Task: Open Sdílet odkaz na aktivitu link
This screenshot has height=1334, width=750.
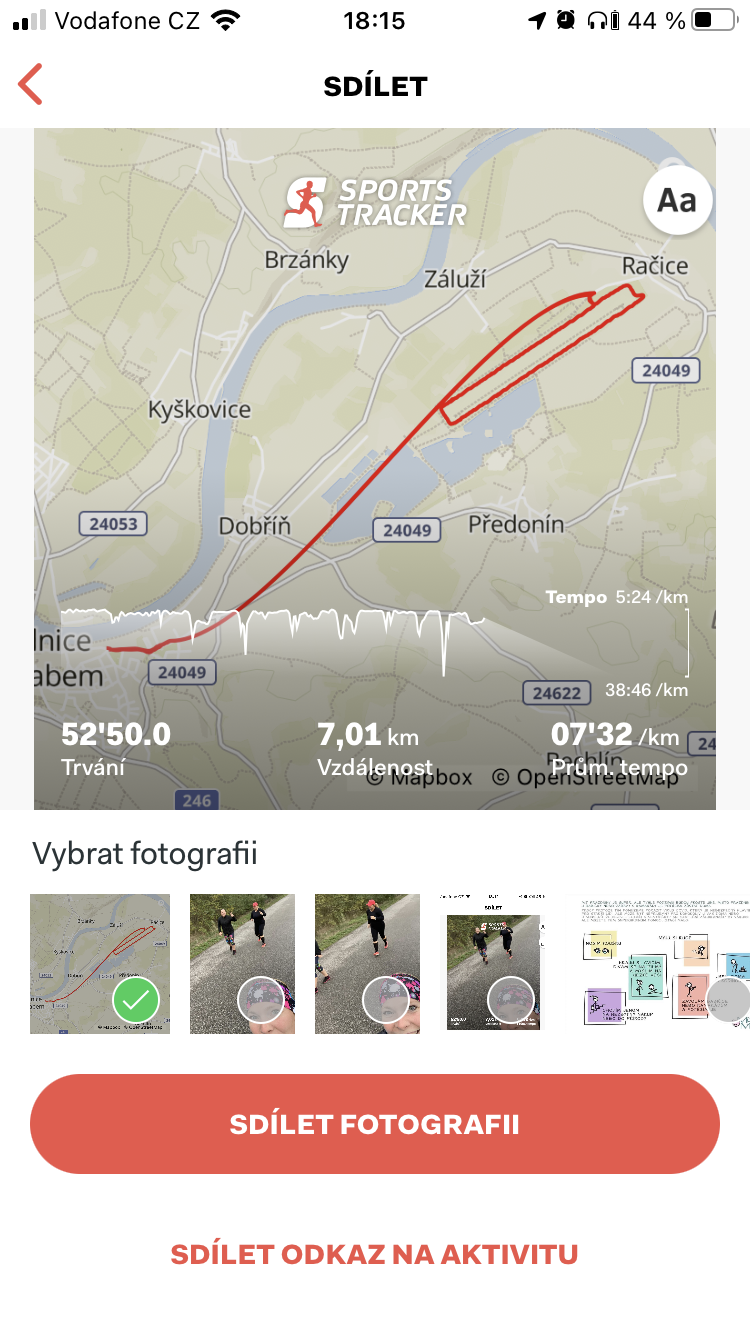Action: tap(375, 1255)
